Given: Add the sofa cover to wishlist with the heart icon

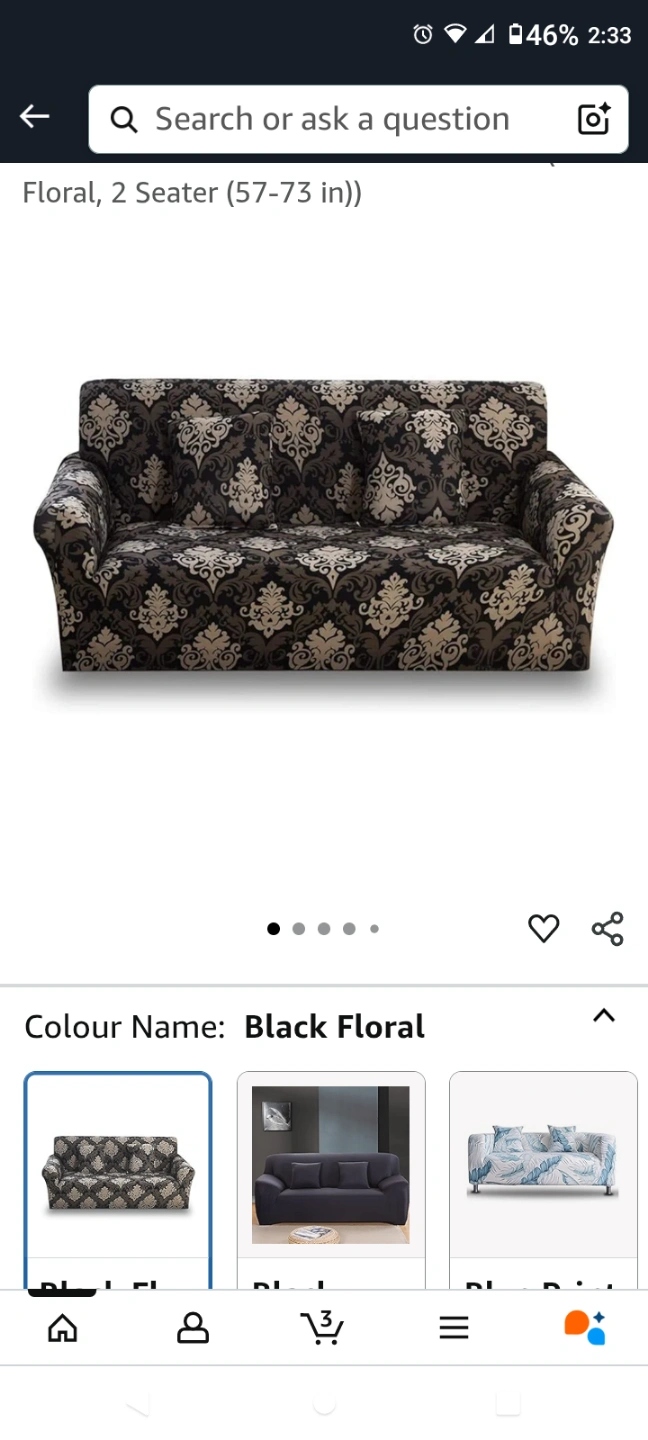Looking at the screenshot, I should 543,929.
